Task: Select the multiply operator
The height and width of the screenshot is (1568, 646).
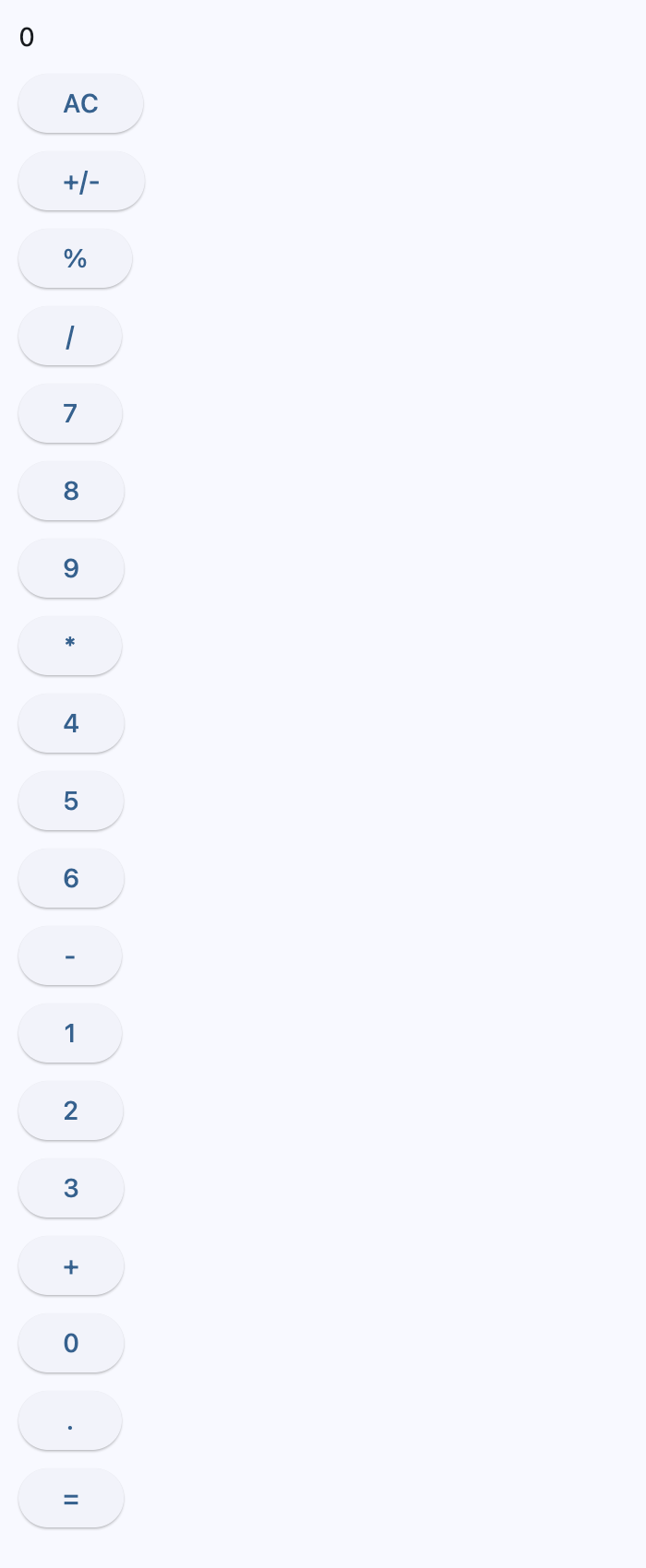Action: pos(70,646)
